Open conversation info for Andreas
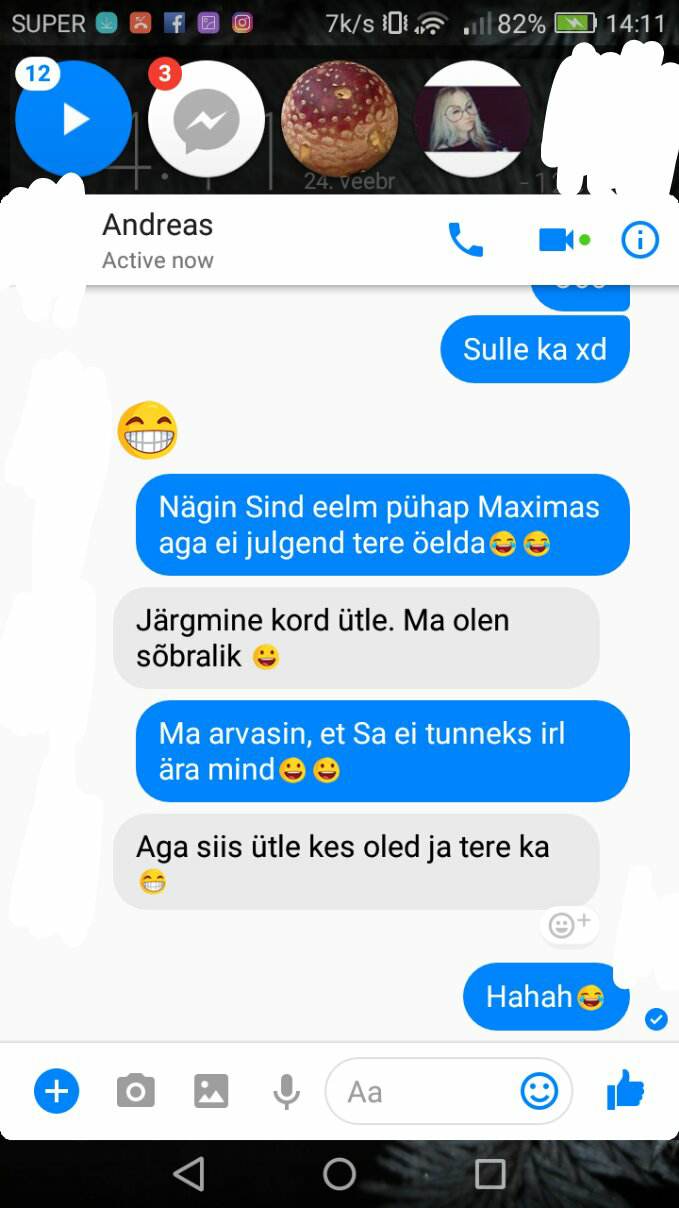This screenshot has width=679, height=1208. 640,240
